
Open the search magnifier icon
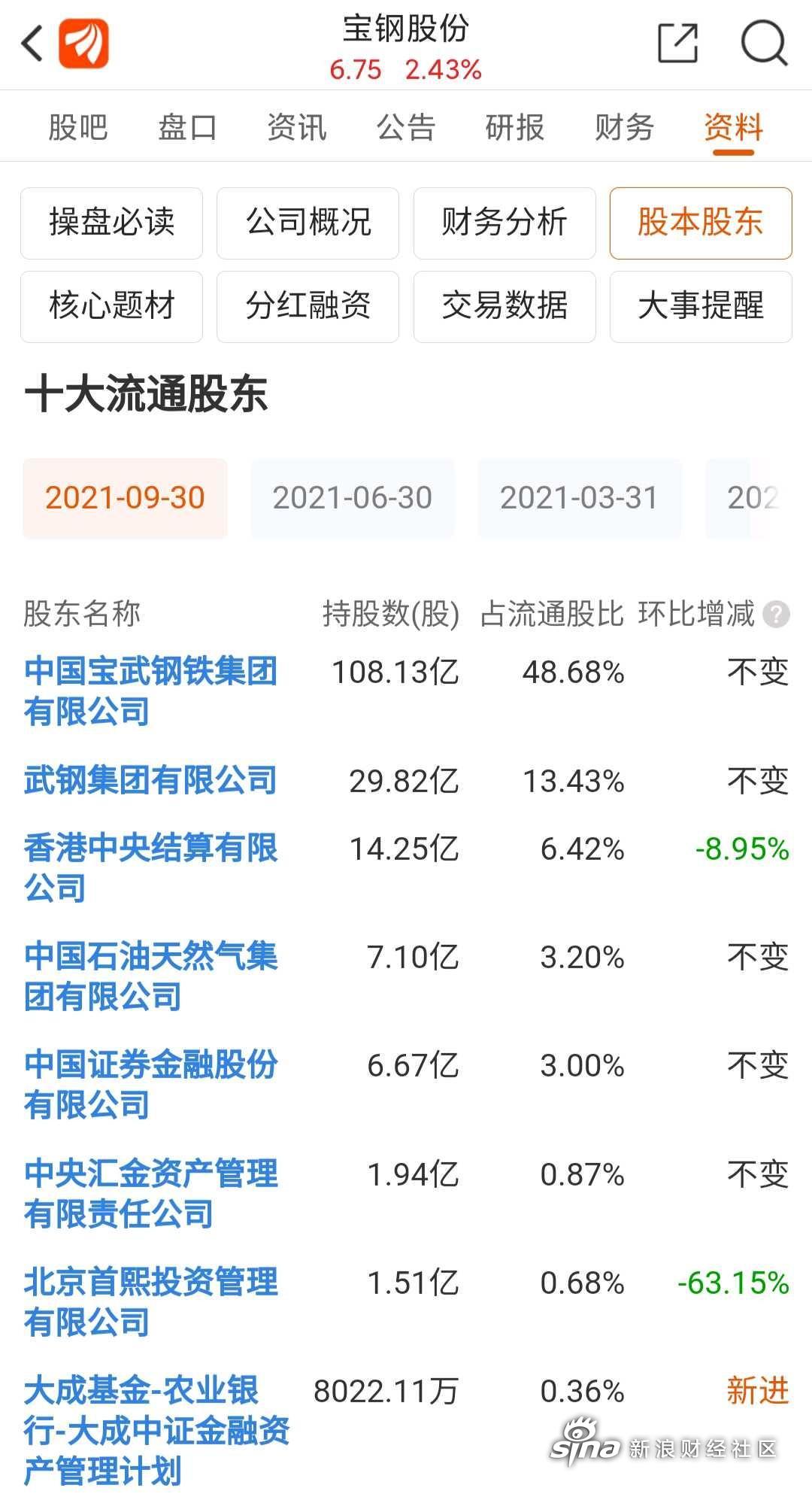[764, 43]
